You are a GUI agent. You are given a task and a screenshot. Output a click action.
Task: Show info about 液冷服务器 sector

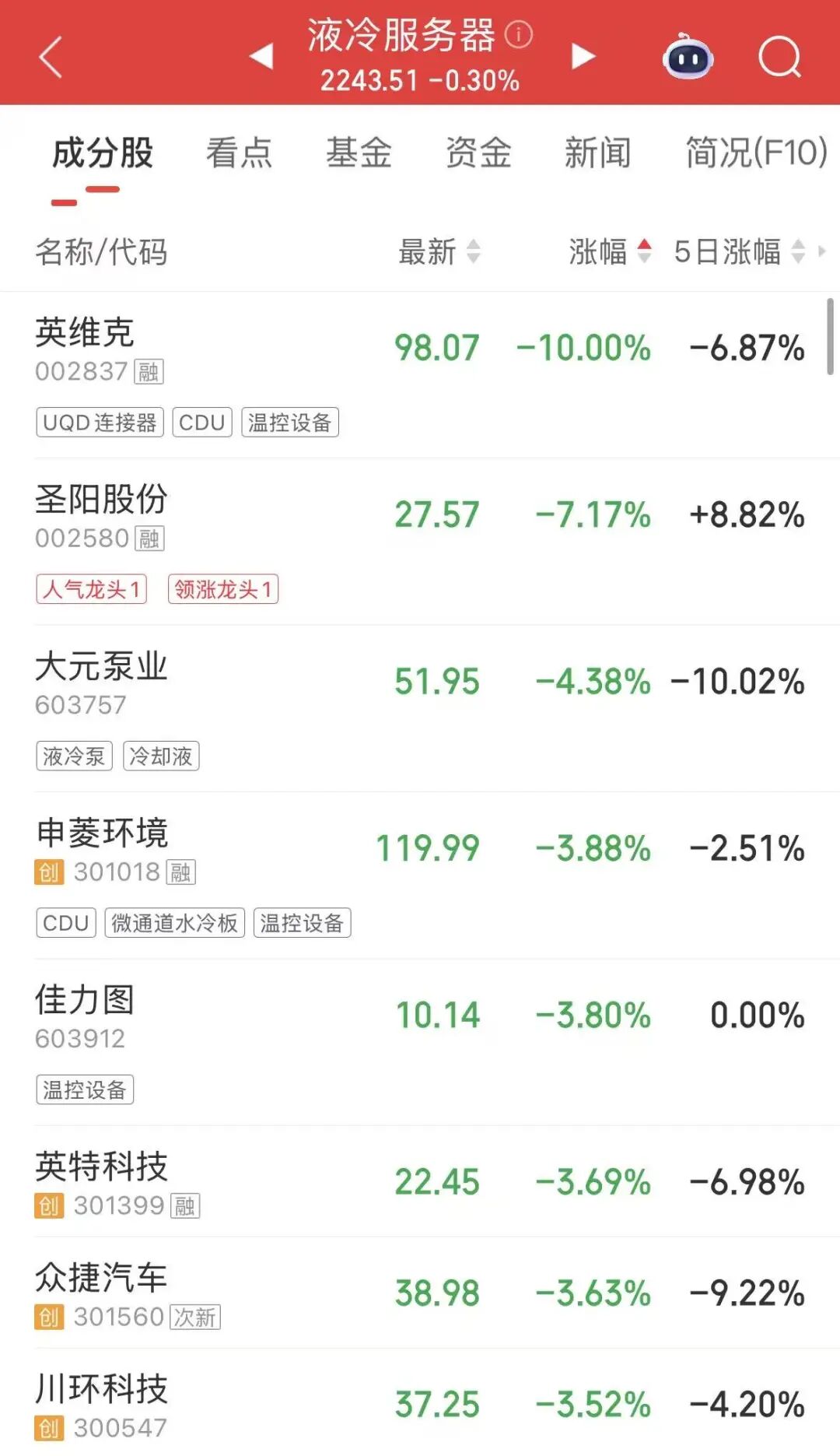(518, 34)
